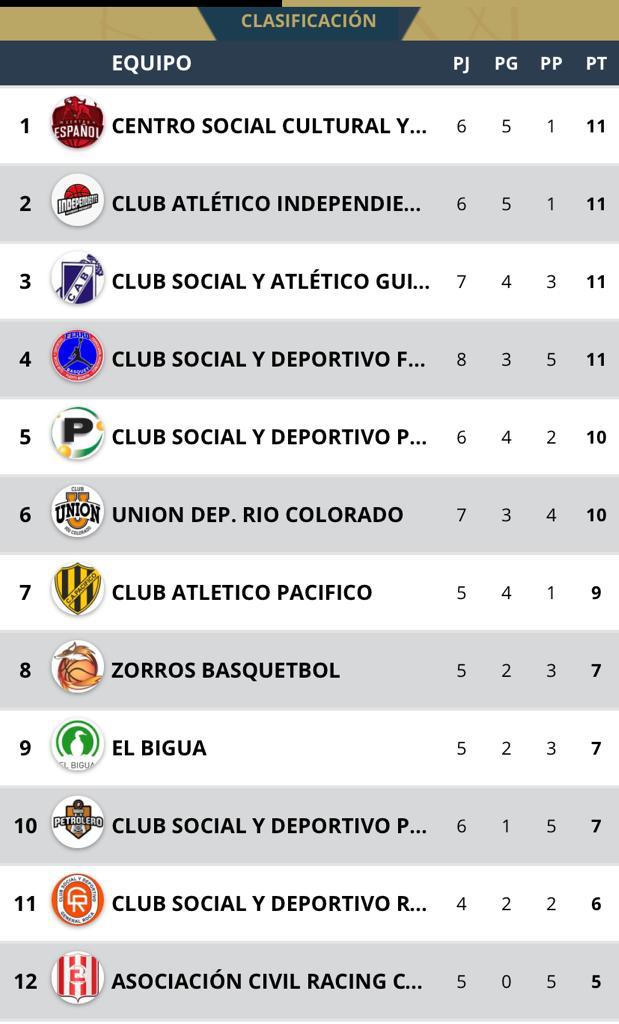619x1024 pixels.
Task: Open Club Social y Deportivo F... row
Action: pyautogui.click(x=268, y=359)
